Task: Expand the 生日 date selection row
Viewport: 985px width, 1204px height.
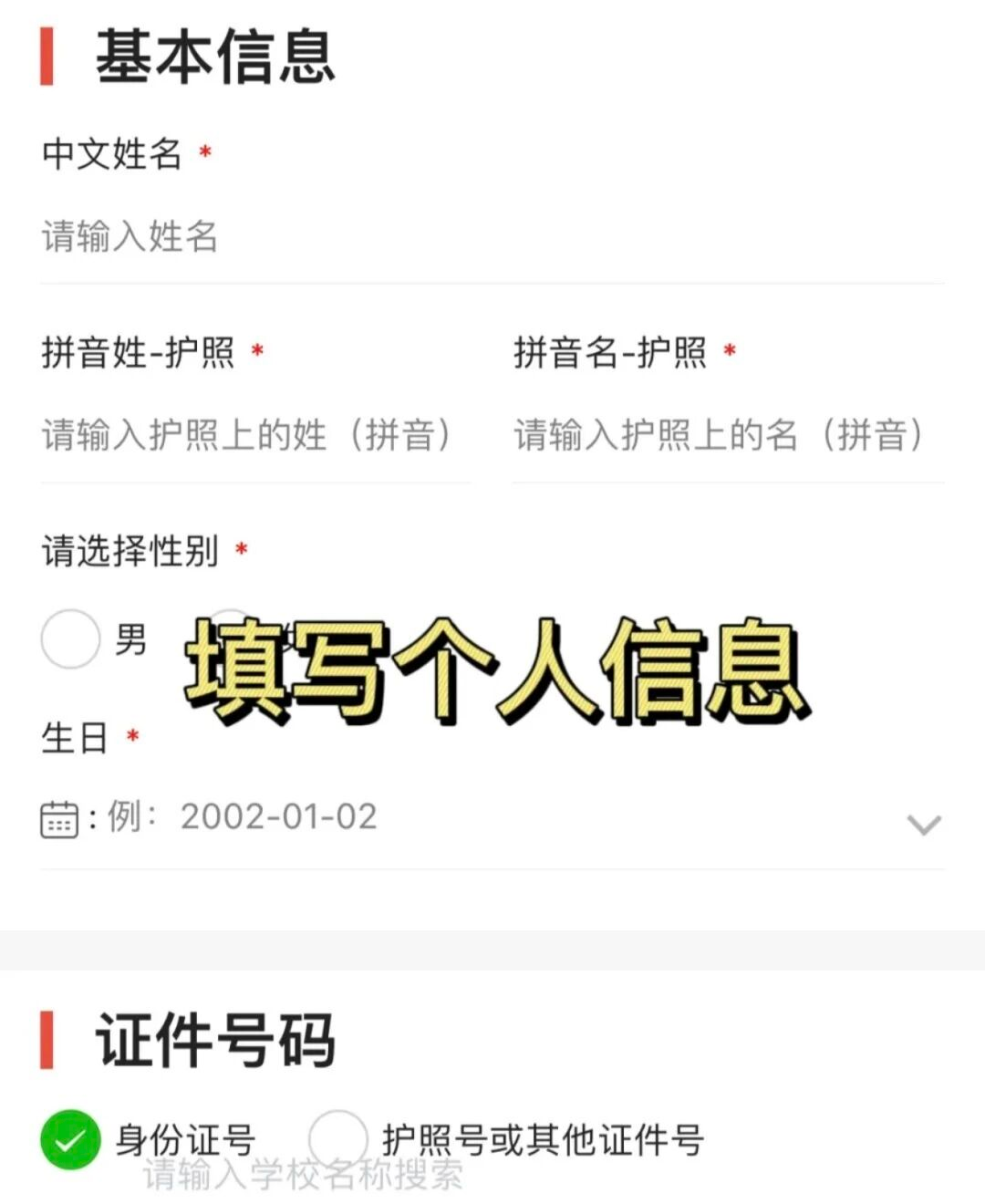Action: tap(456, 819)
